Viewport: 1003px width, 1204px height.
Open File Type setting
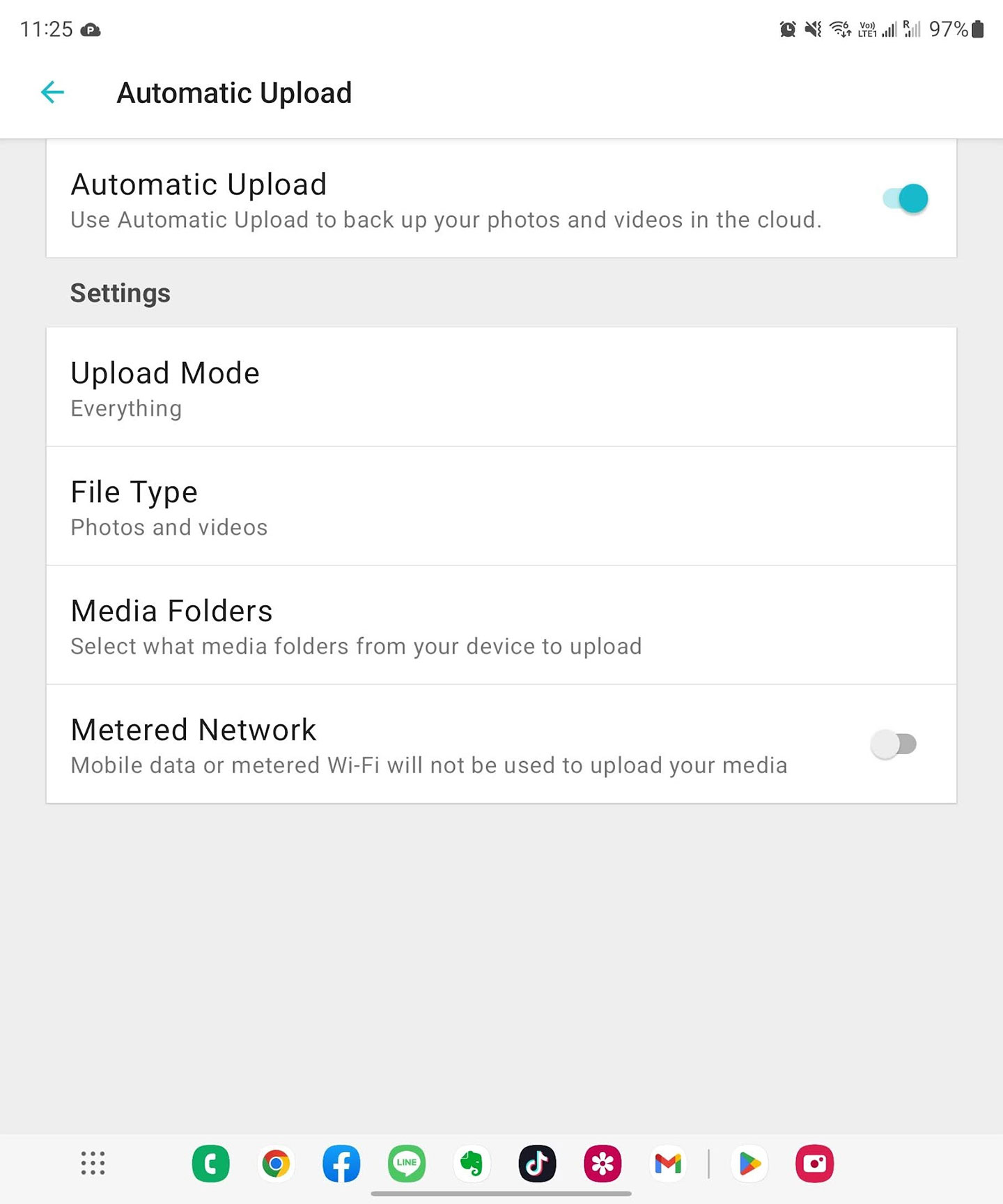click(501, 507)
